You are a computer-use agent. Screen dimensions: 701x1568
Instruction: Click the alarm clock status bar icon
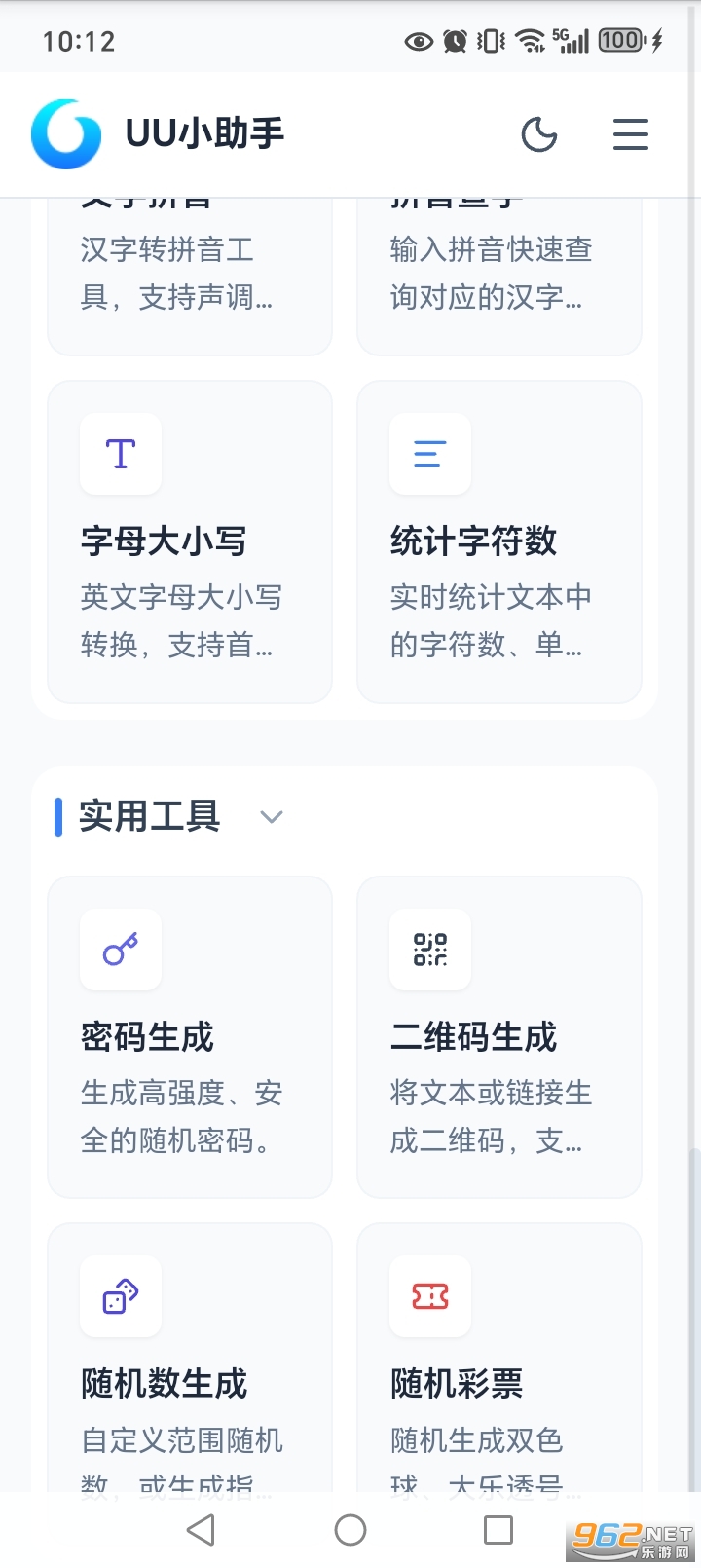point(456,40)
